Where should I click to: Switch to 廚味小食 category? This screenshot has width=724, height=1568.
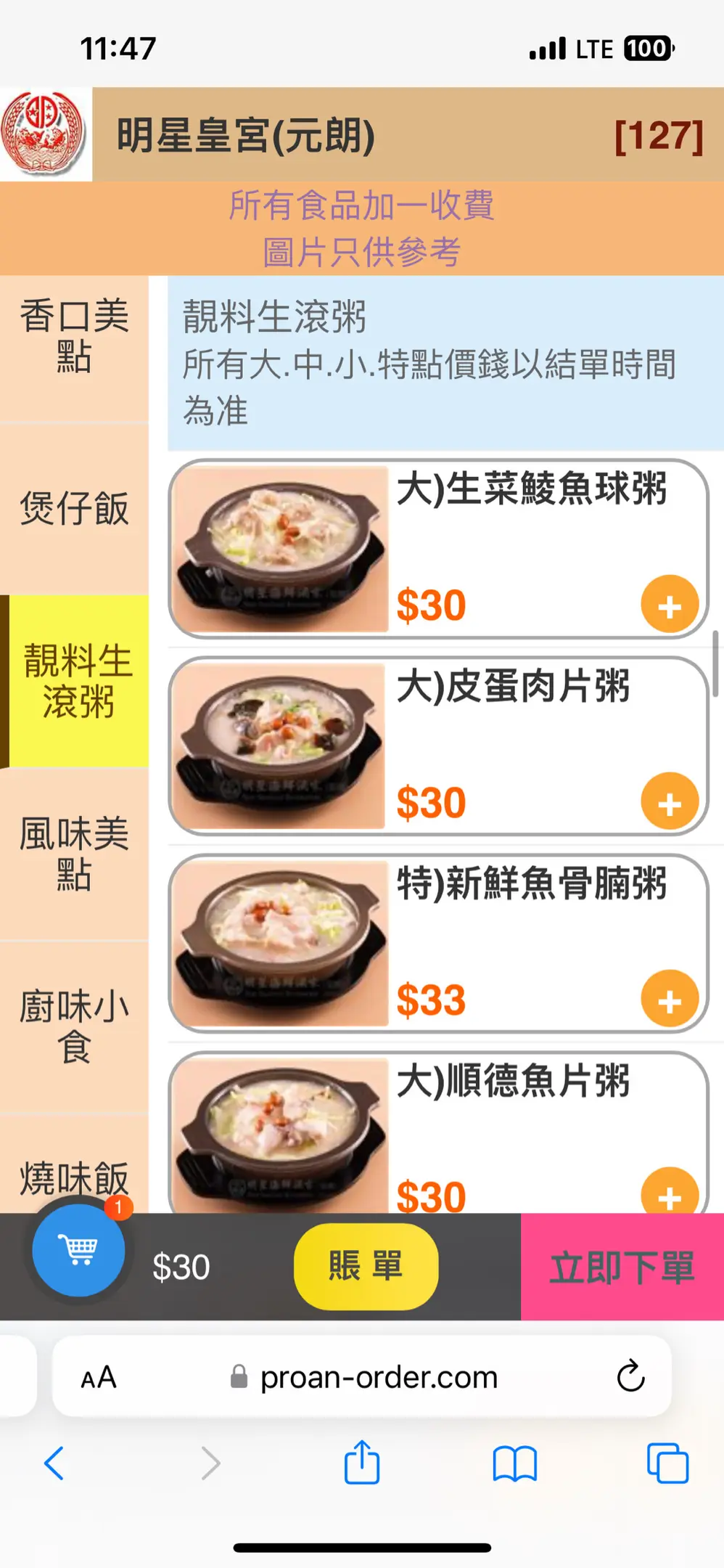point(74,1026)
